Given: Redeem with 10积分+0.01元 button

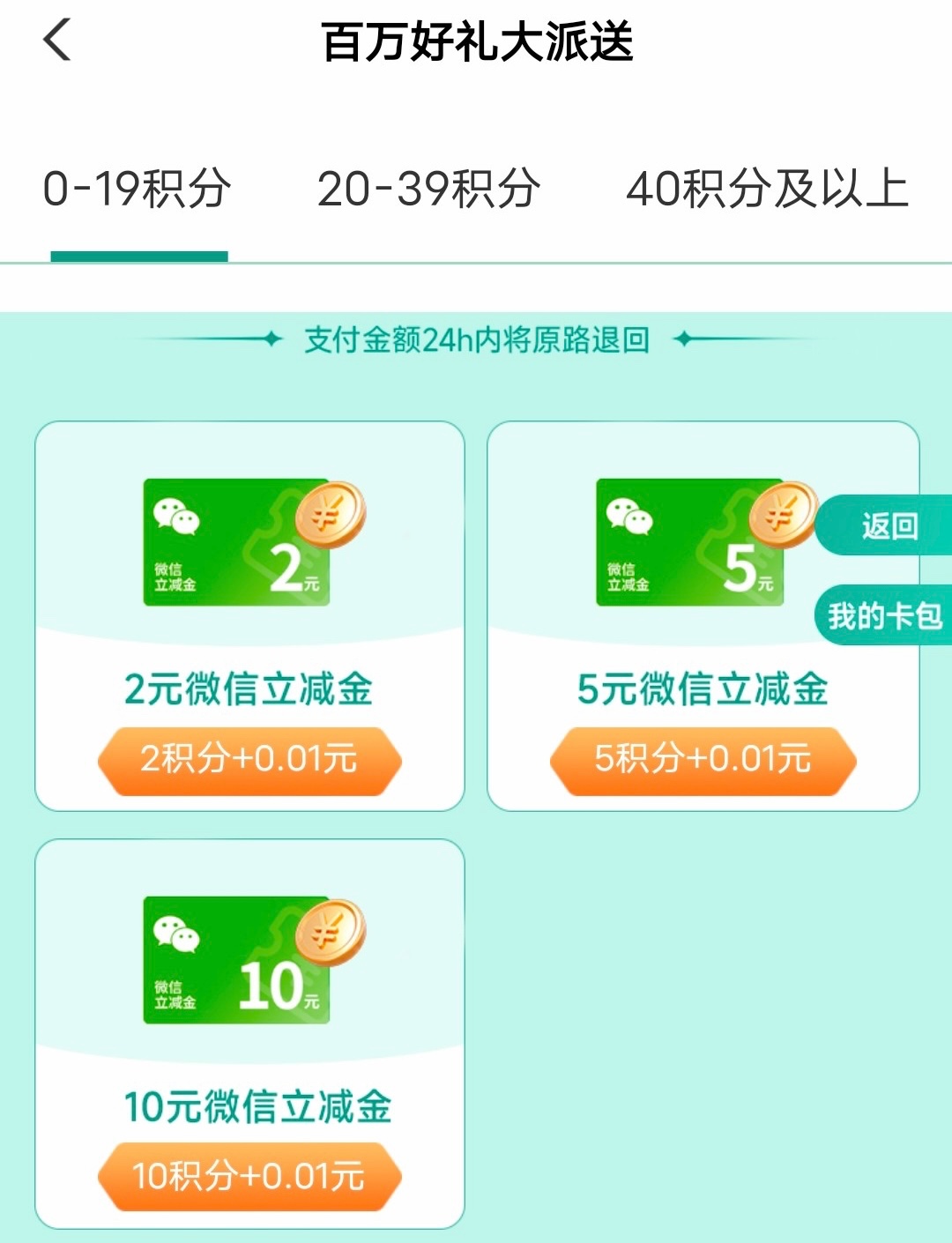Looking at the screenshot, I should click(x=249, y=1177).
